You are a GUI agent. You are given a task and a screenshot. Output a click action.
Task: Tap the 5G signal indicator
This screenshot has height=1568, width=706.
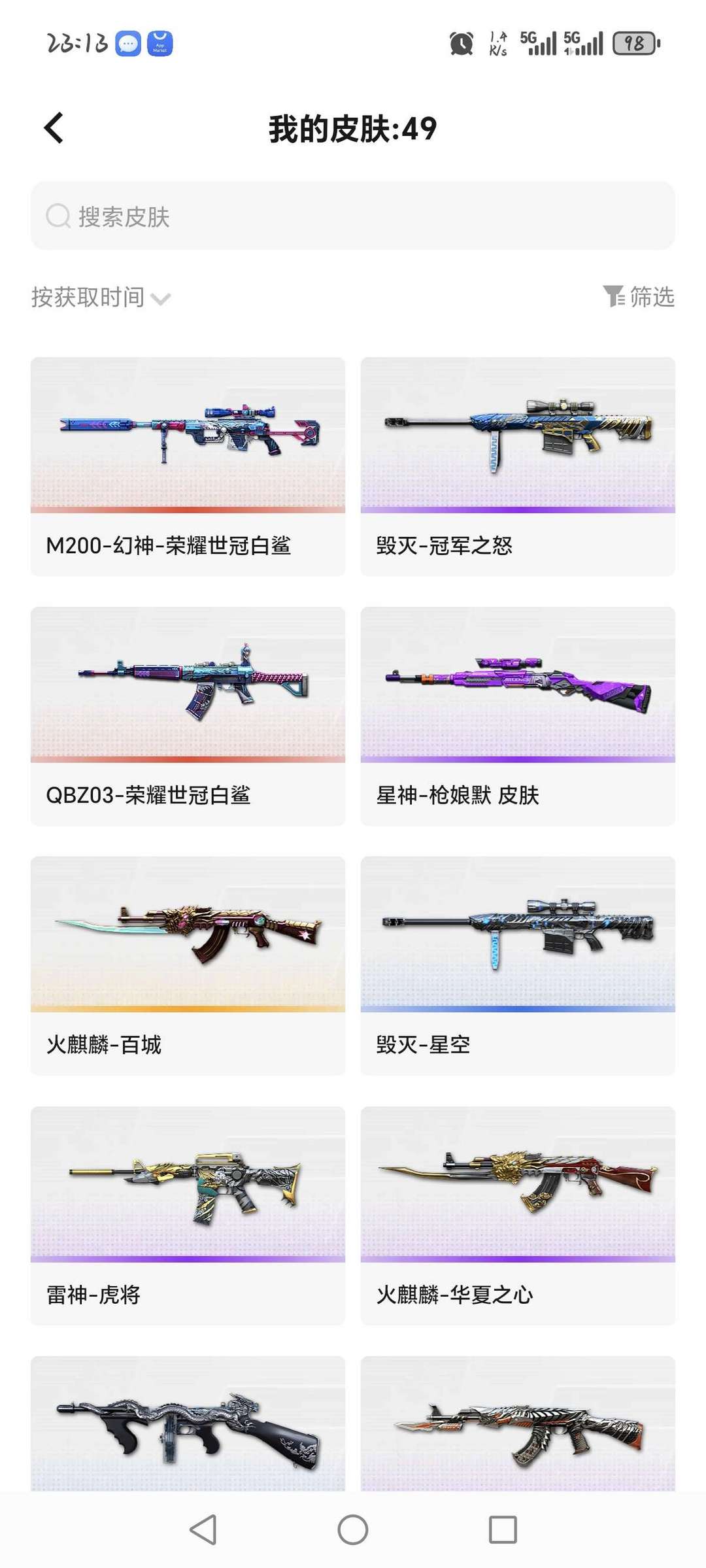537,43
